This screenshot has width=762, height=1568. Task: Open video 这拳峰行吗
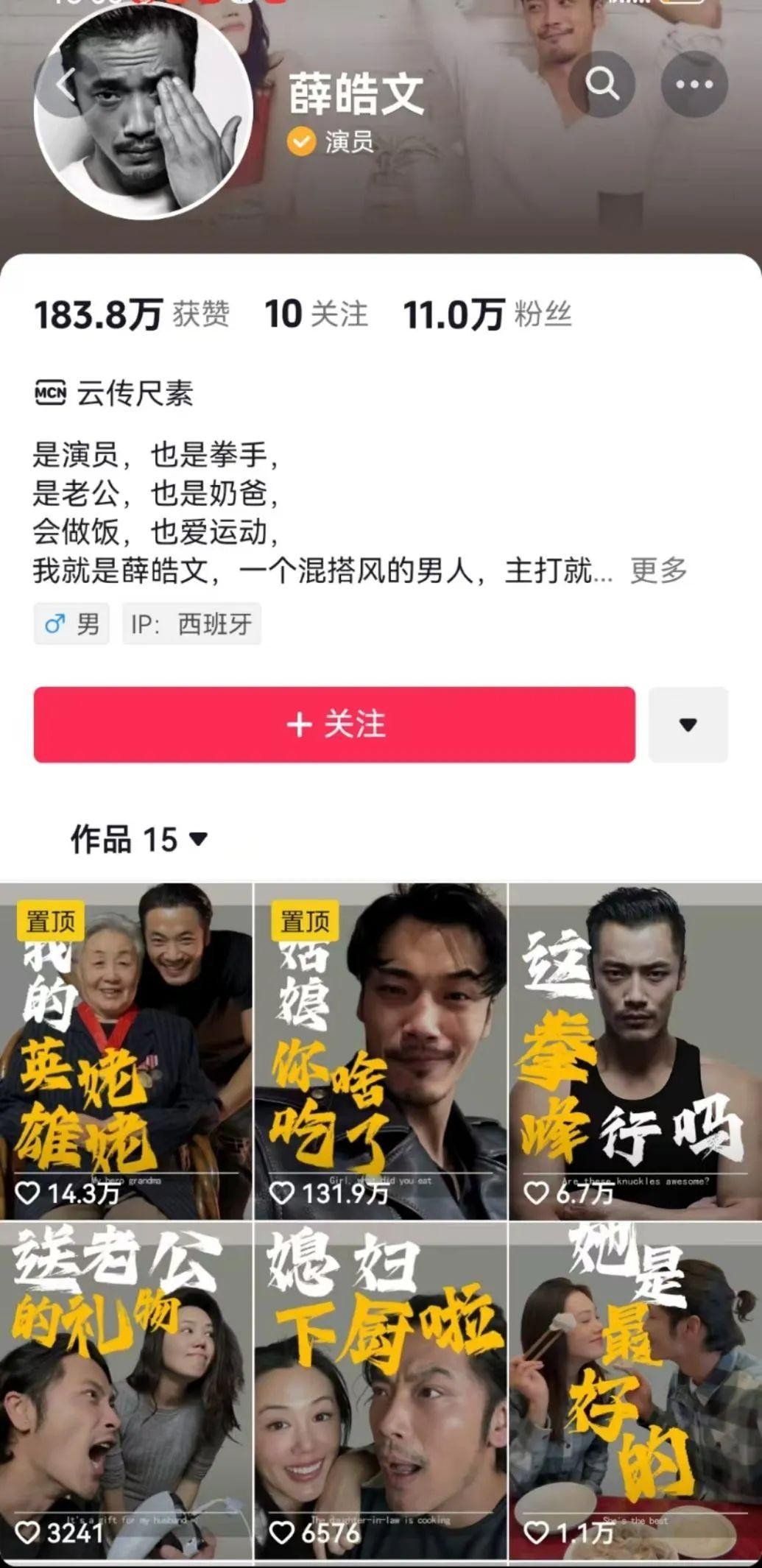pyautogui.click(x=635, y=1051)
